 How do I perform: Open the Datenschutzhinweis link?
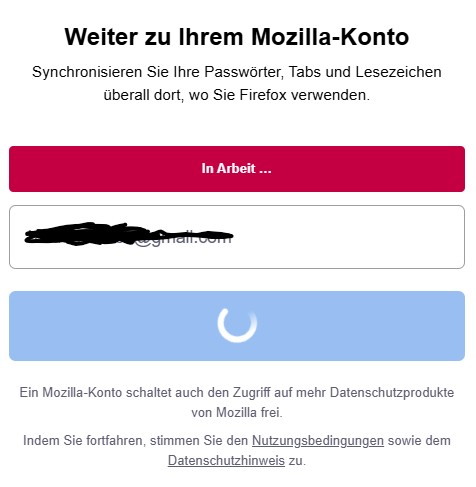(x=226, y=461)
